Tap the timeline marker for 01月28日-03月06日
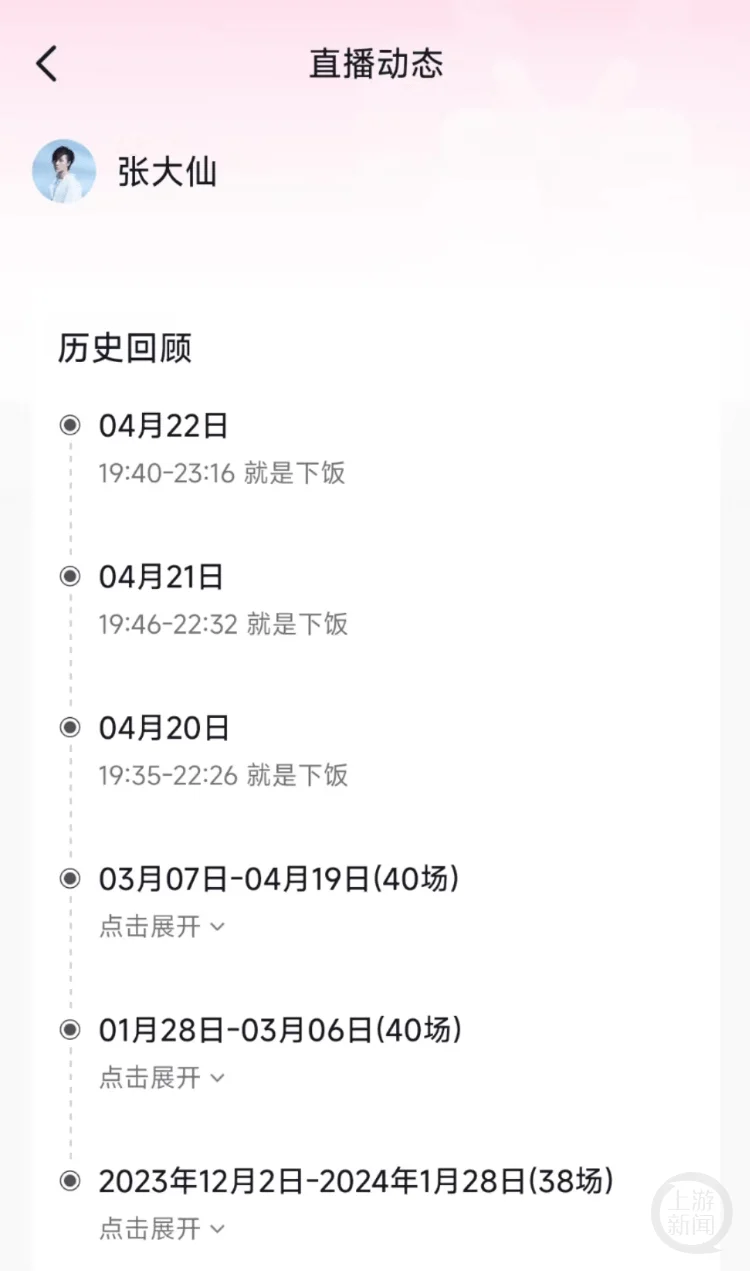The height and width of the screenshot is (1271, 750). click(x=69, y=1029)
